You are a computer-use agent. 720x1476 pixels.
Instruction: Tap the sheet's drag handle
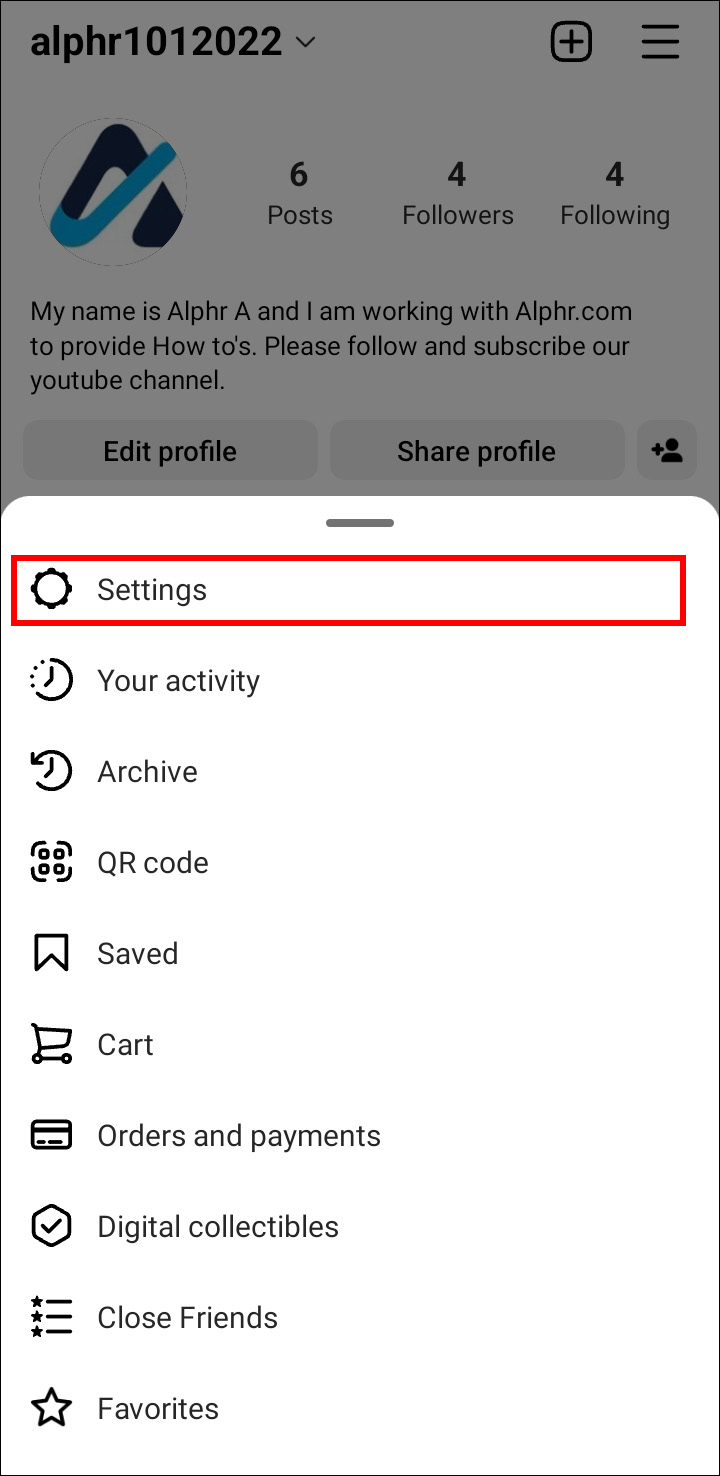tap(360, 523)
